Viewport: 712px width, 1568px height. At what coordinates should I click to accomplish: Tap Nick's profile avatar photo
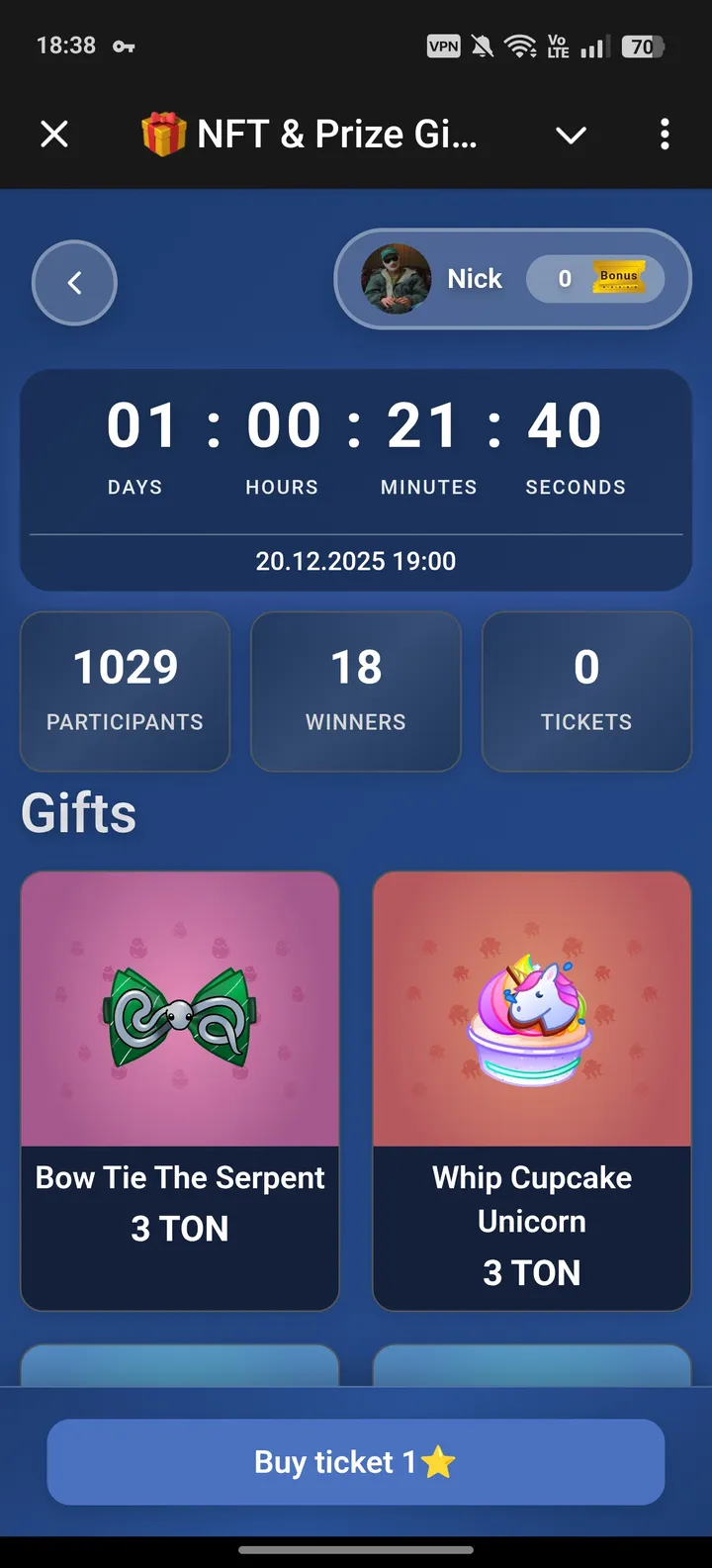coord(395,279)
